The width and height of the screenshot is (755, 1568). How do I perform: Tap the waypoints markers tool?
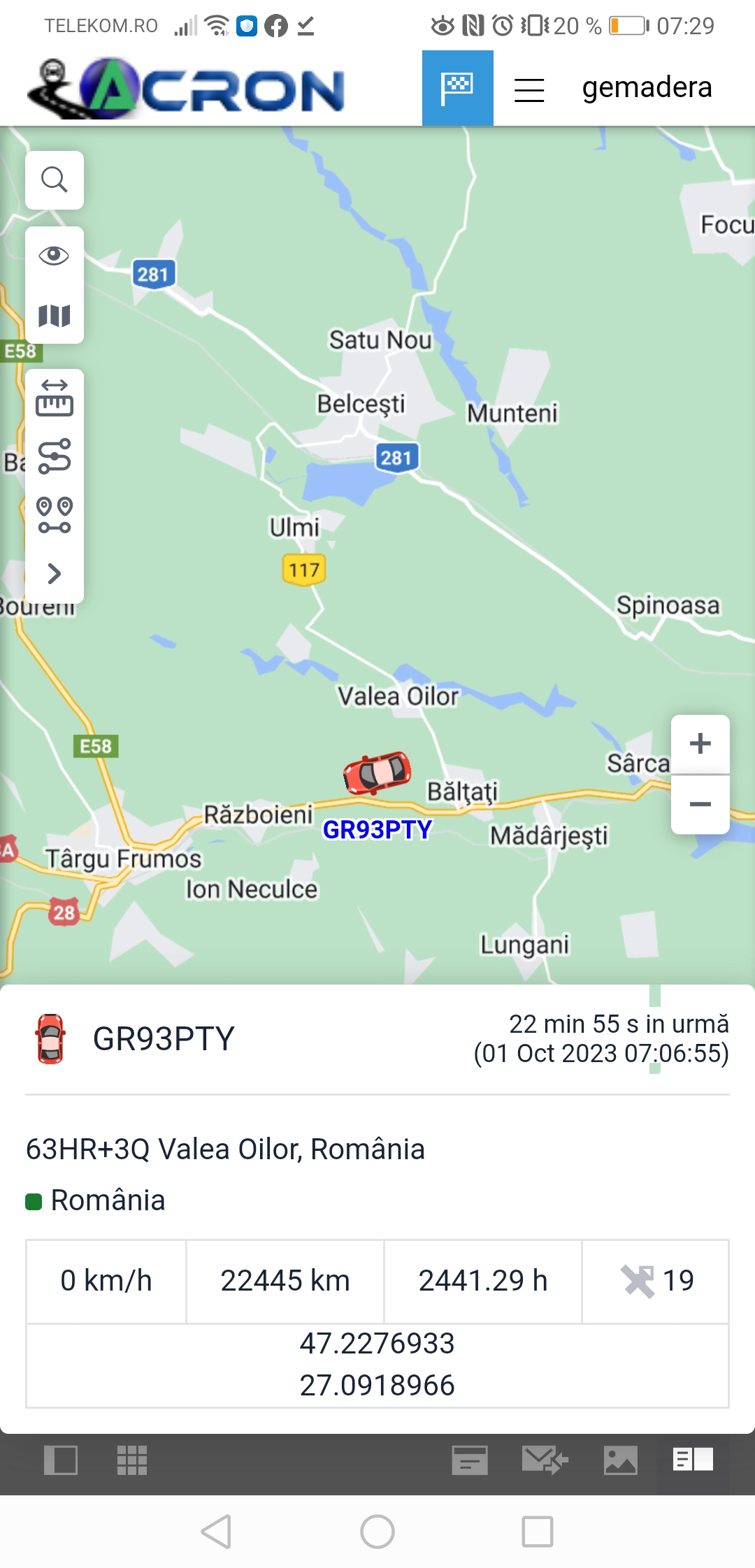point(55,515)
